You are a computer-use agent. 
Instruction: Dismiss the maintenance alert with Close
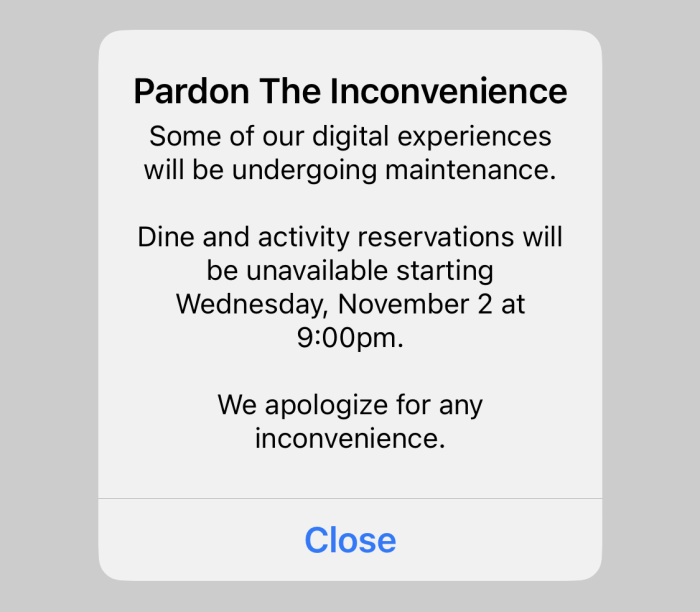pyautogui.click(x=350, y=540)
